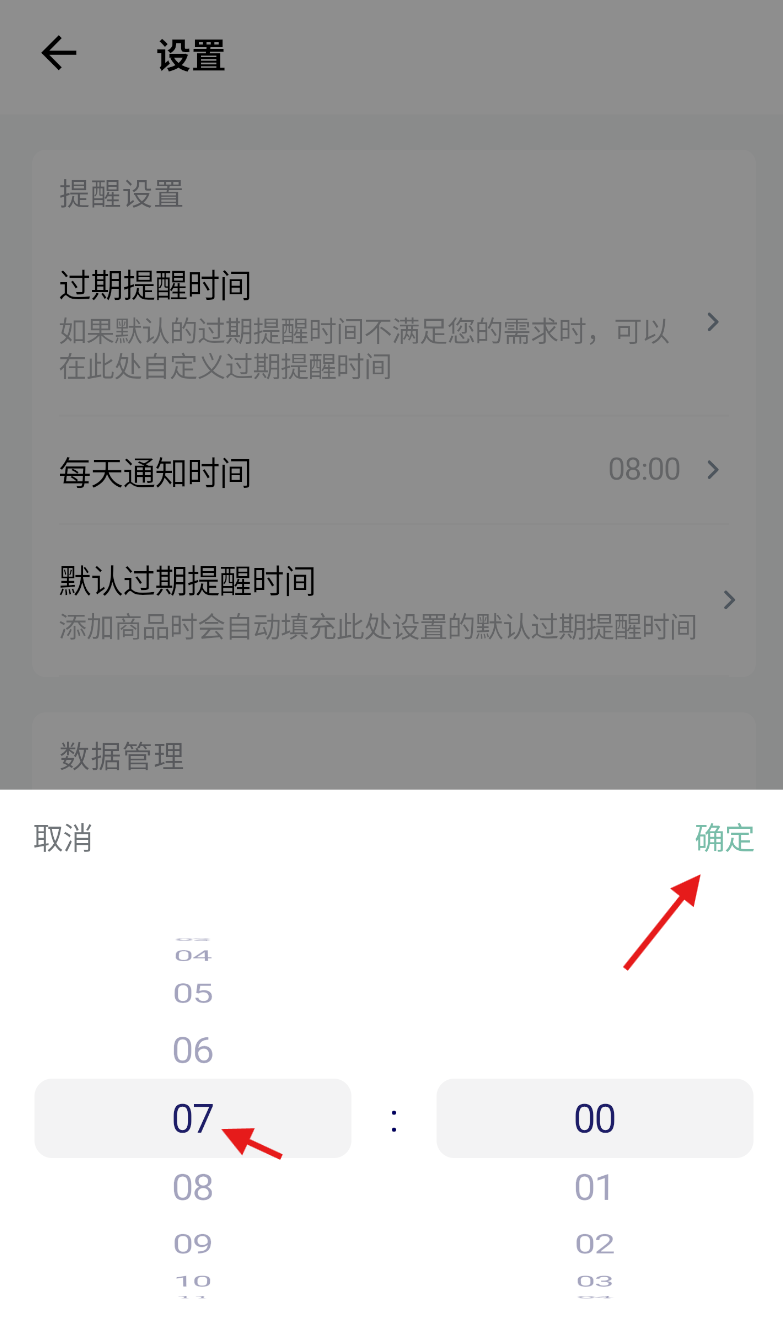Select hour 06 in the picker
Image resolution: width=783 pixels, height=1333 pixels.
(x=193, y=1050)
